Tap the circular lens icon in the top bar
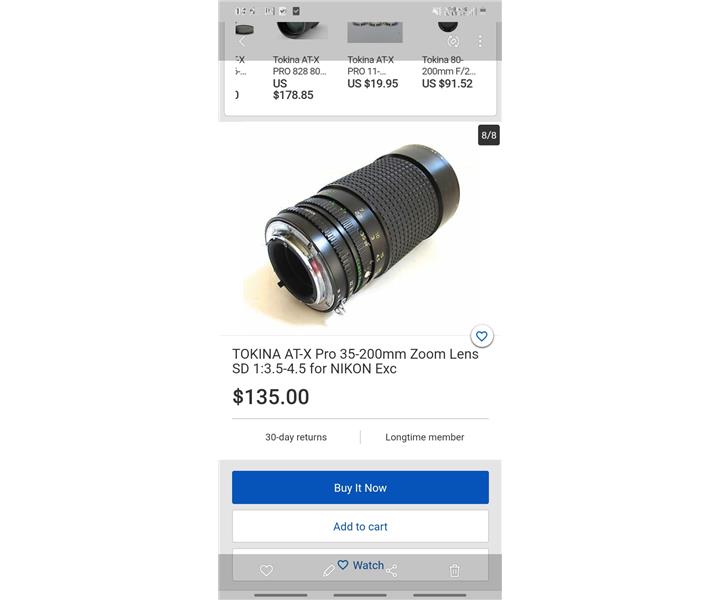This screenshot has height=600, width=720. point(453,42)
